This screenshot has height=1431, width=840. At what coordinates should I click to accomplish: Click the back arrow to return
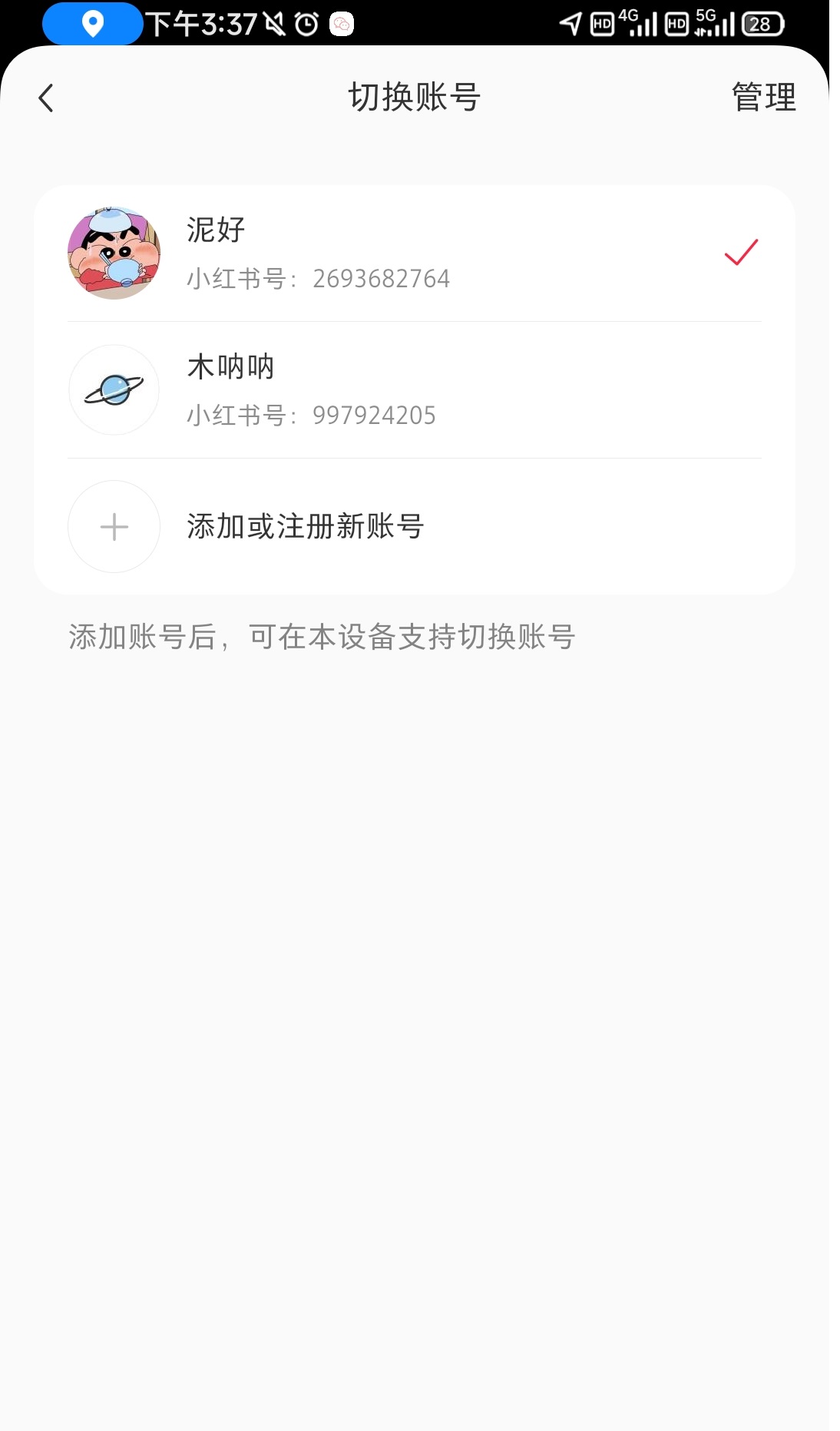(x=46, y=97)
